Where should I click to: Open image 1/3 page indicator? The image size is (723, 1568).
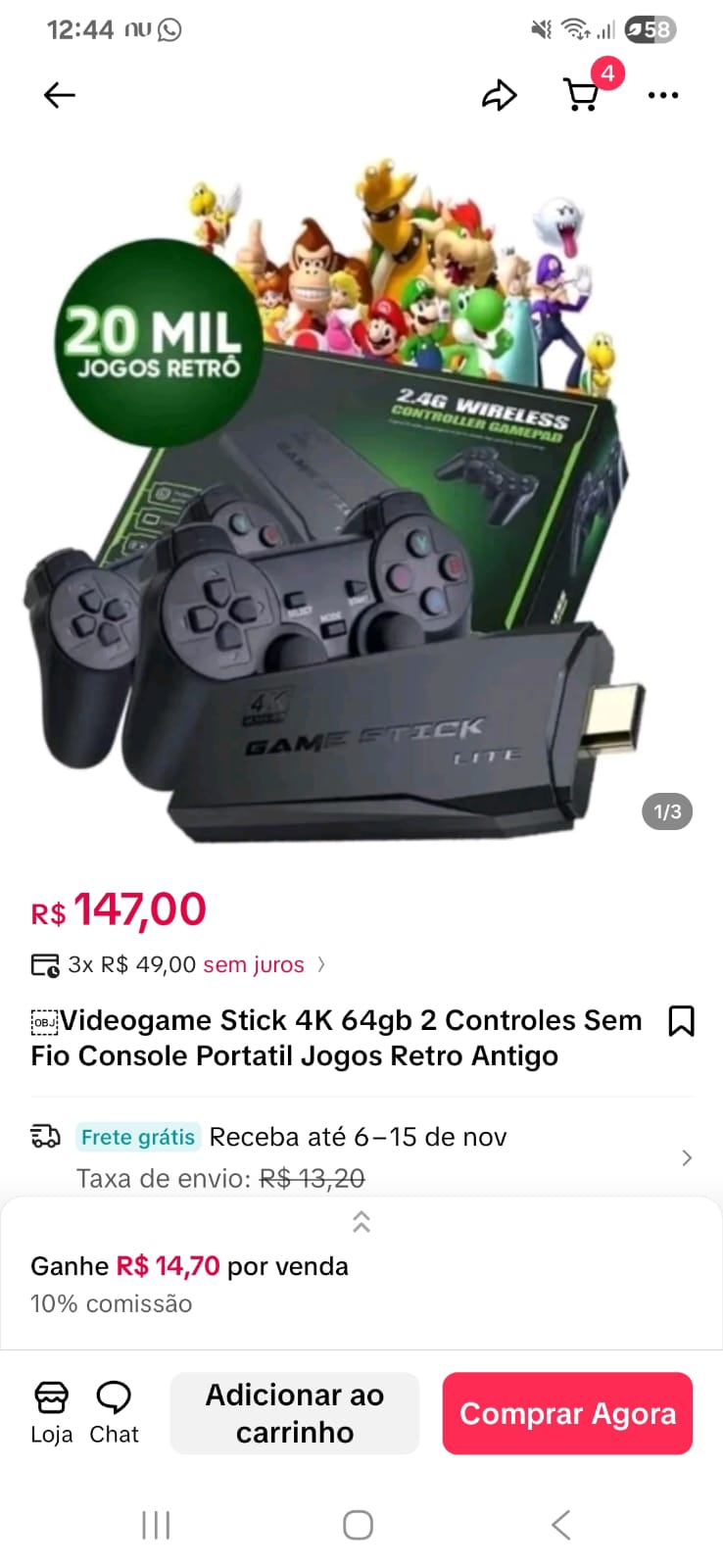(x=666, y=811)
